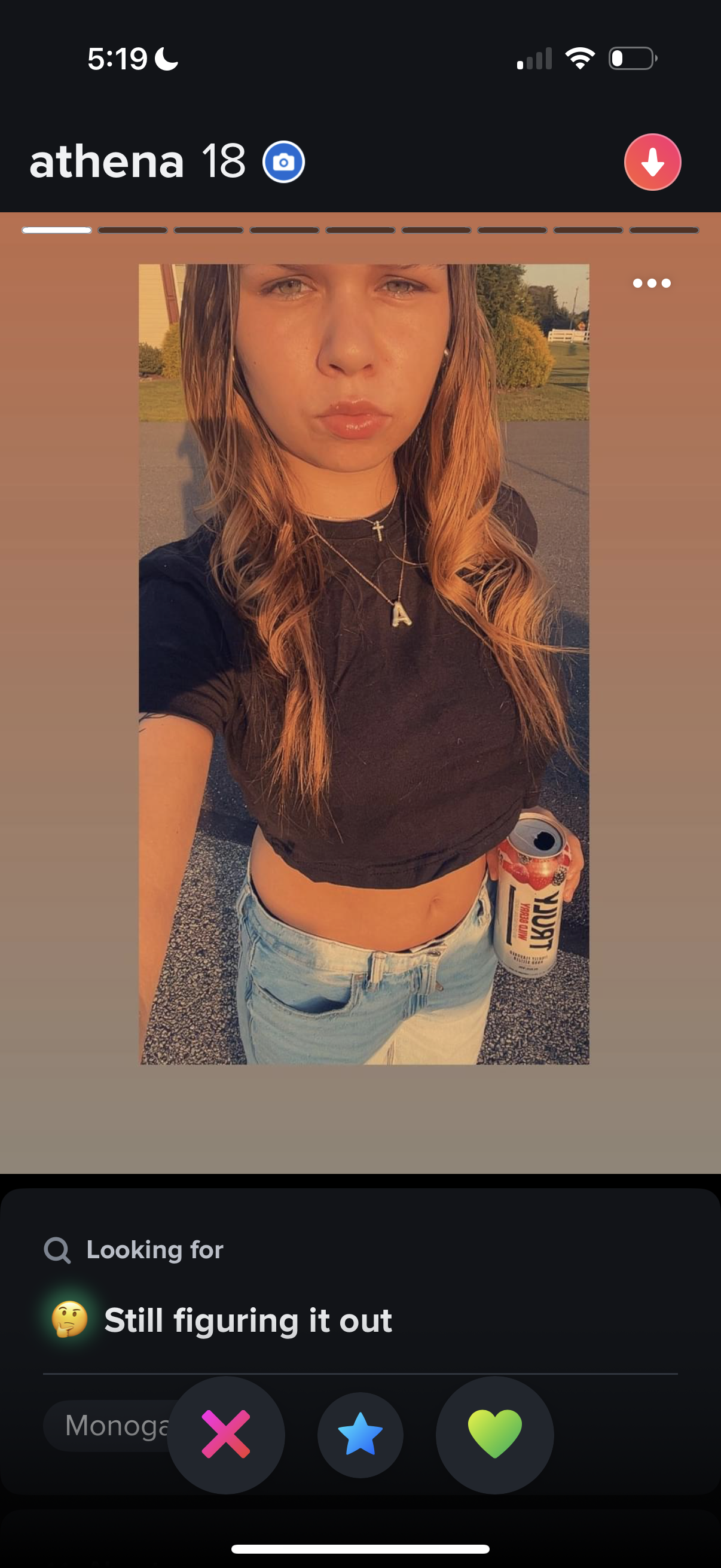Viewport: 721px width, 1568px height.
Task: Tap the photo verified badge
Action: tap(283, 162)
